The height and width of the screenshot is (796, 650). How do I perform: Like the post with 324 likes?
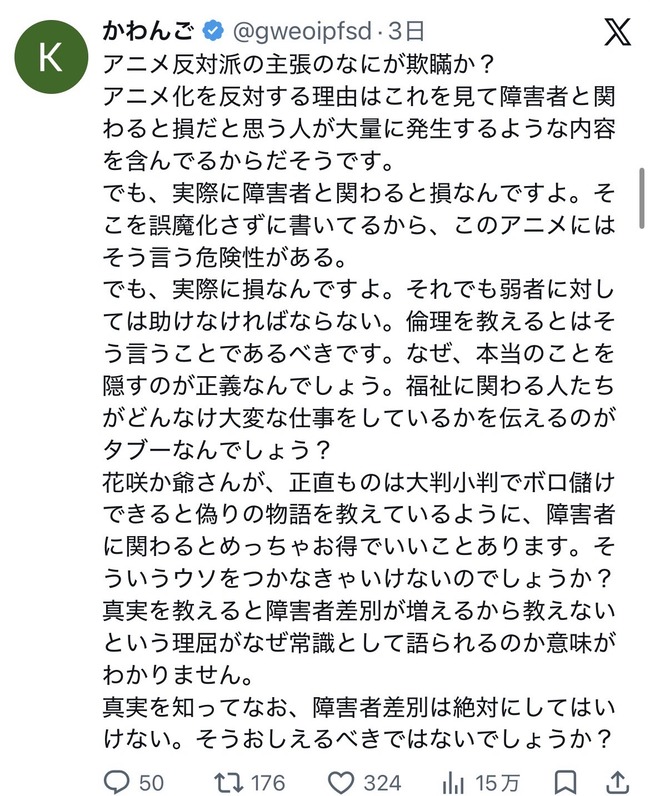365,782
